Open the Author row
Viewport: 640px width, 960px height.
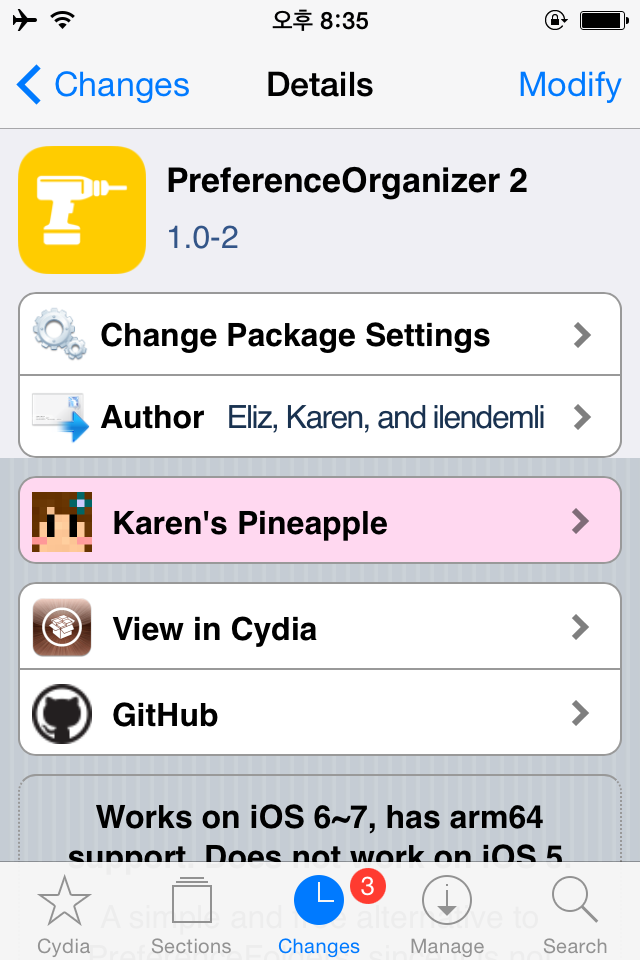point(320,416)
